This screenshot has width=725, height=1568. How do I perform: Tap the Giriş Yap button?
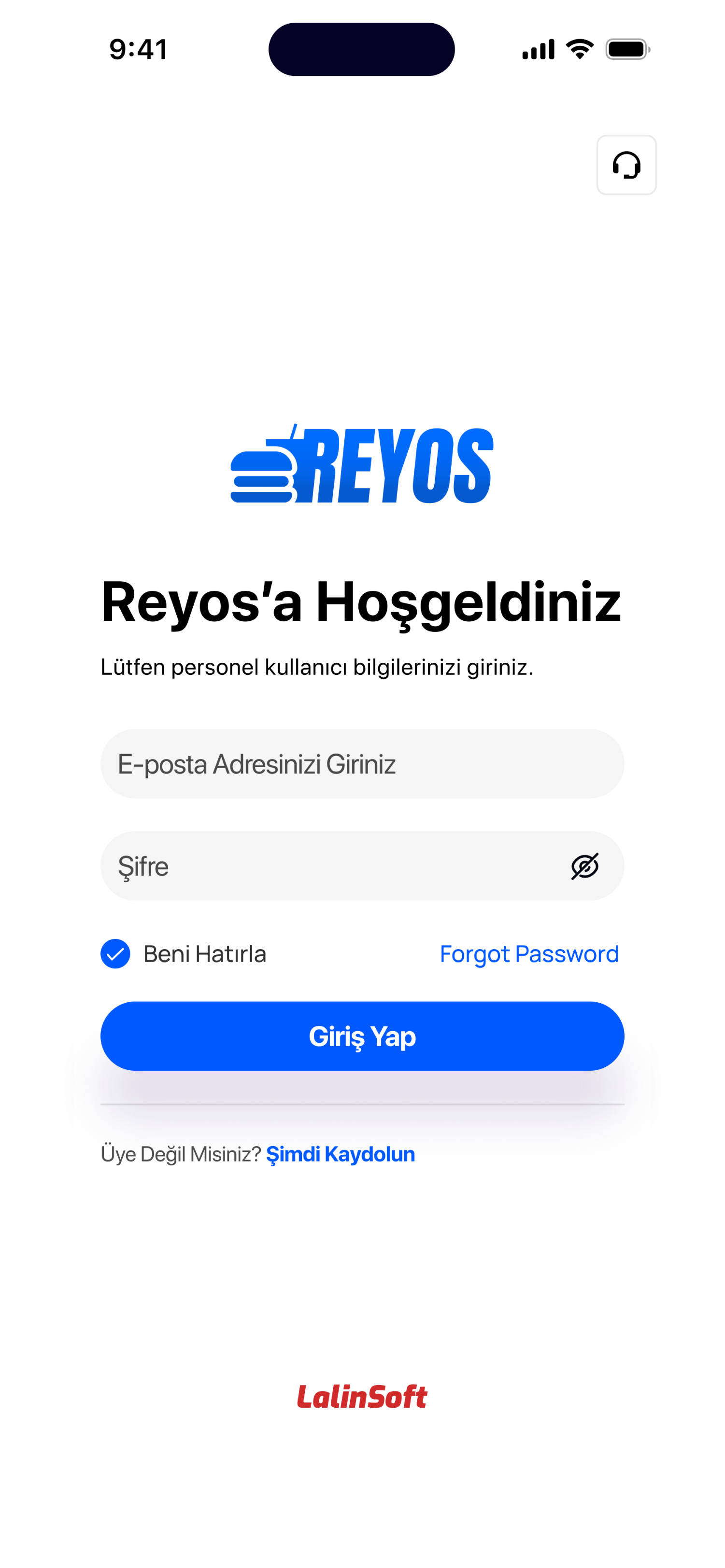[362, 1036]
